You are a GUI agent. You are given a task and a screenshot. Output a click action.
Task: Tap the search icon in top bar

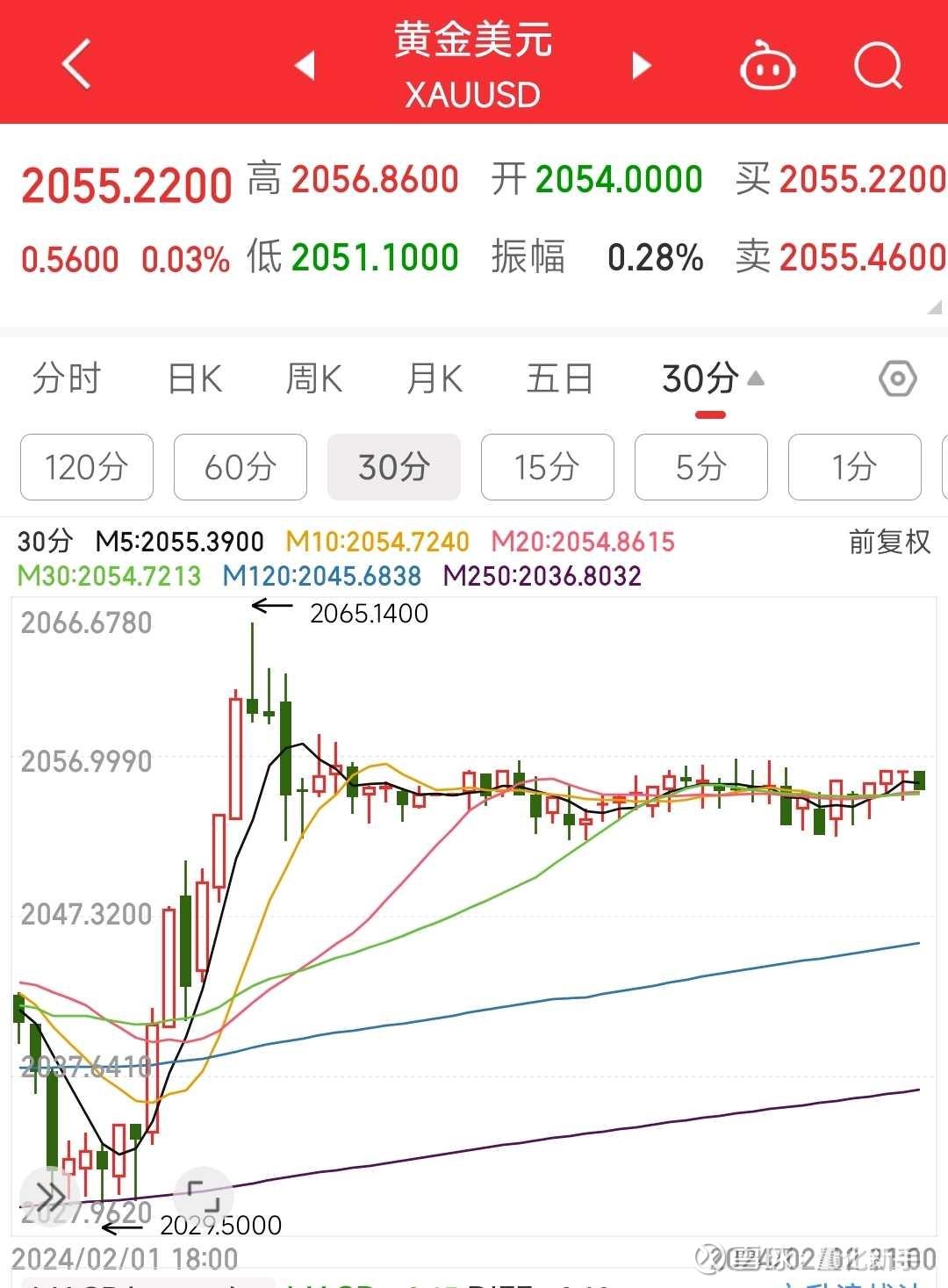(x=877, y=64)
